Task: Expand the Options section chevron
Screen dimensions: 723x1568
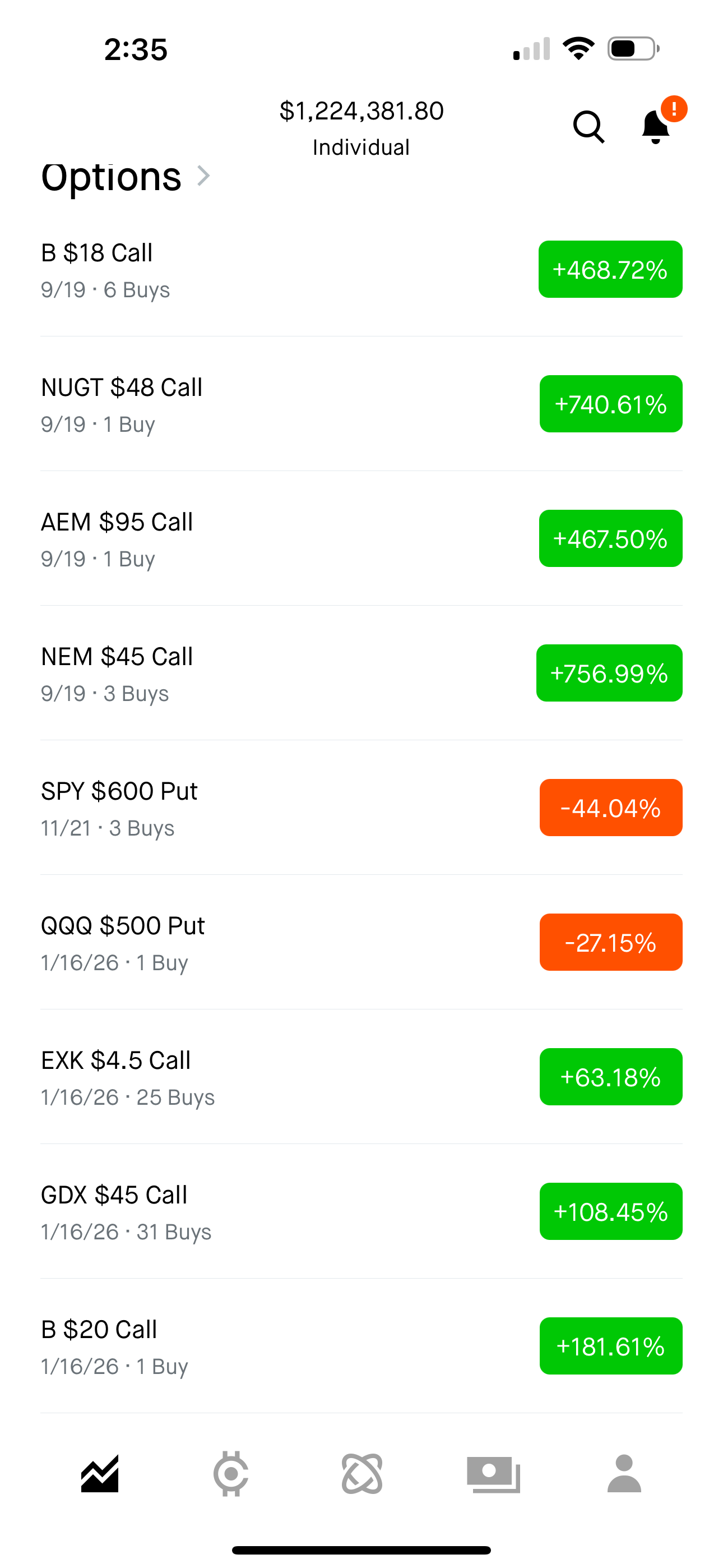Action: pyautogui.click(x=203, y=176)
